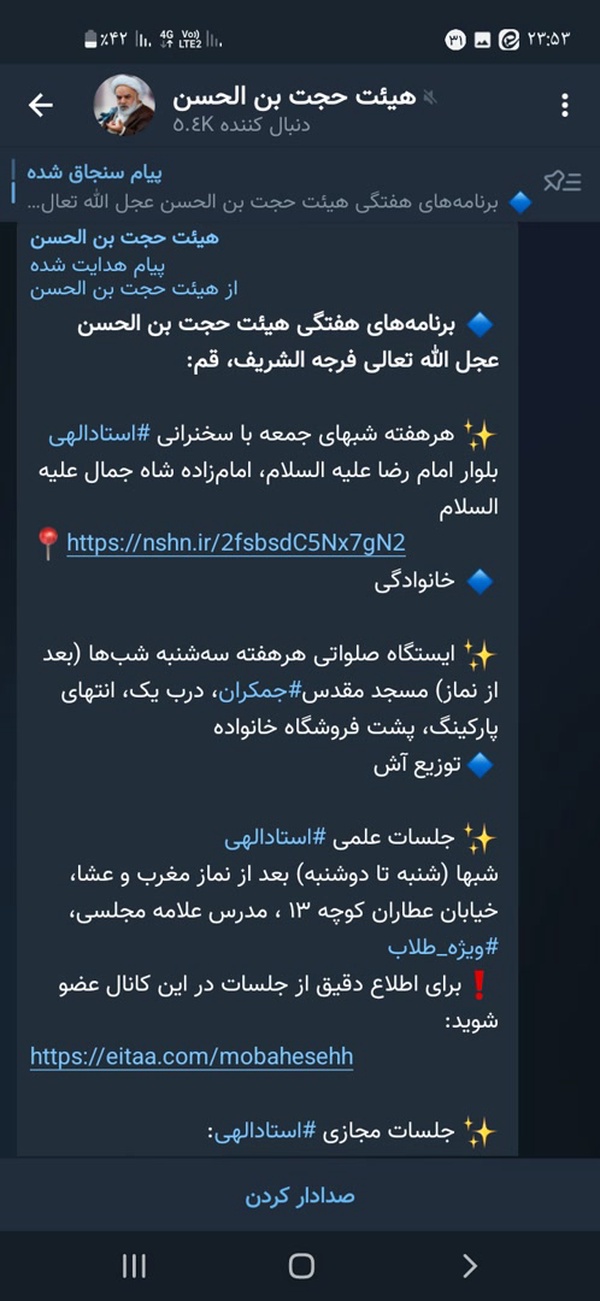Open the nshn.ir location link
The width and height of the screenshot is (600, 1301).
[236, 543]
